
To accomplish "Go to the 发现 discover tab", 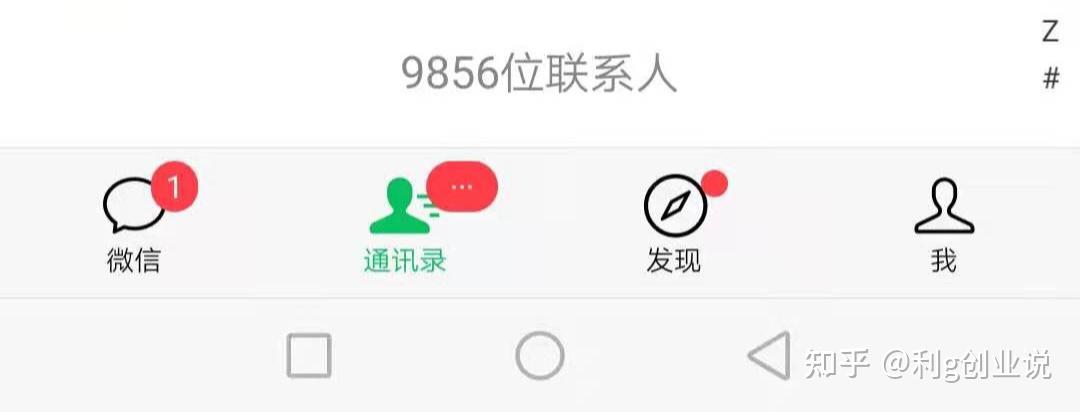I will (674, 223).
